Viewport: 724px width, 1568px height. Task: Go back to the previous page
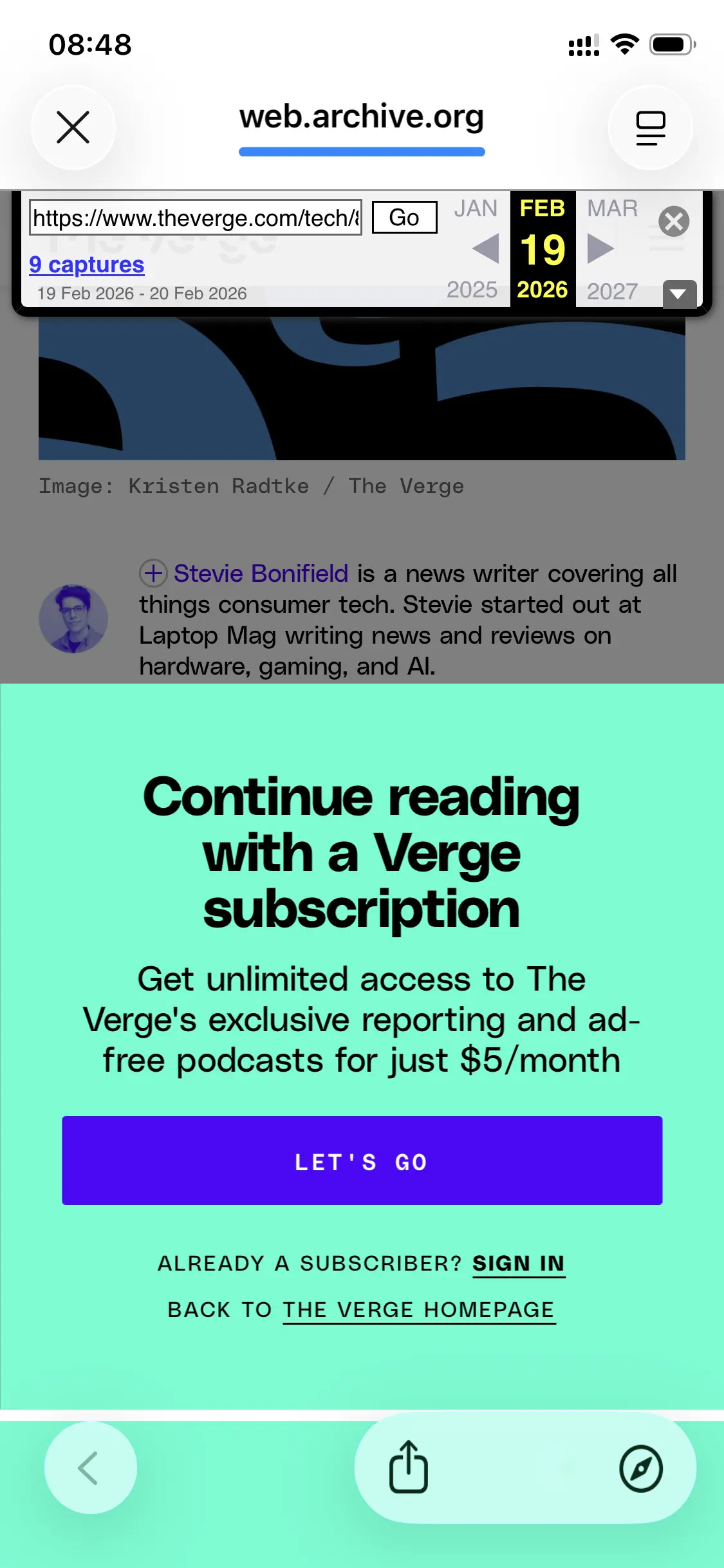[x=90, y=1468]
